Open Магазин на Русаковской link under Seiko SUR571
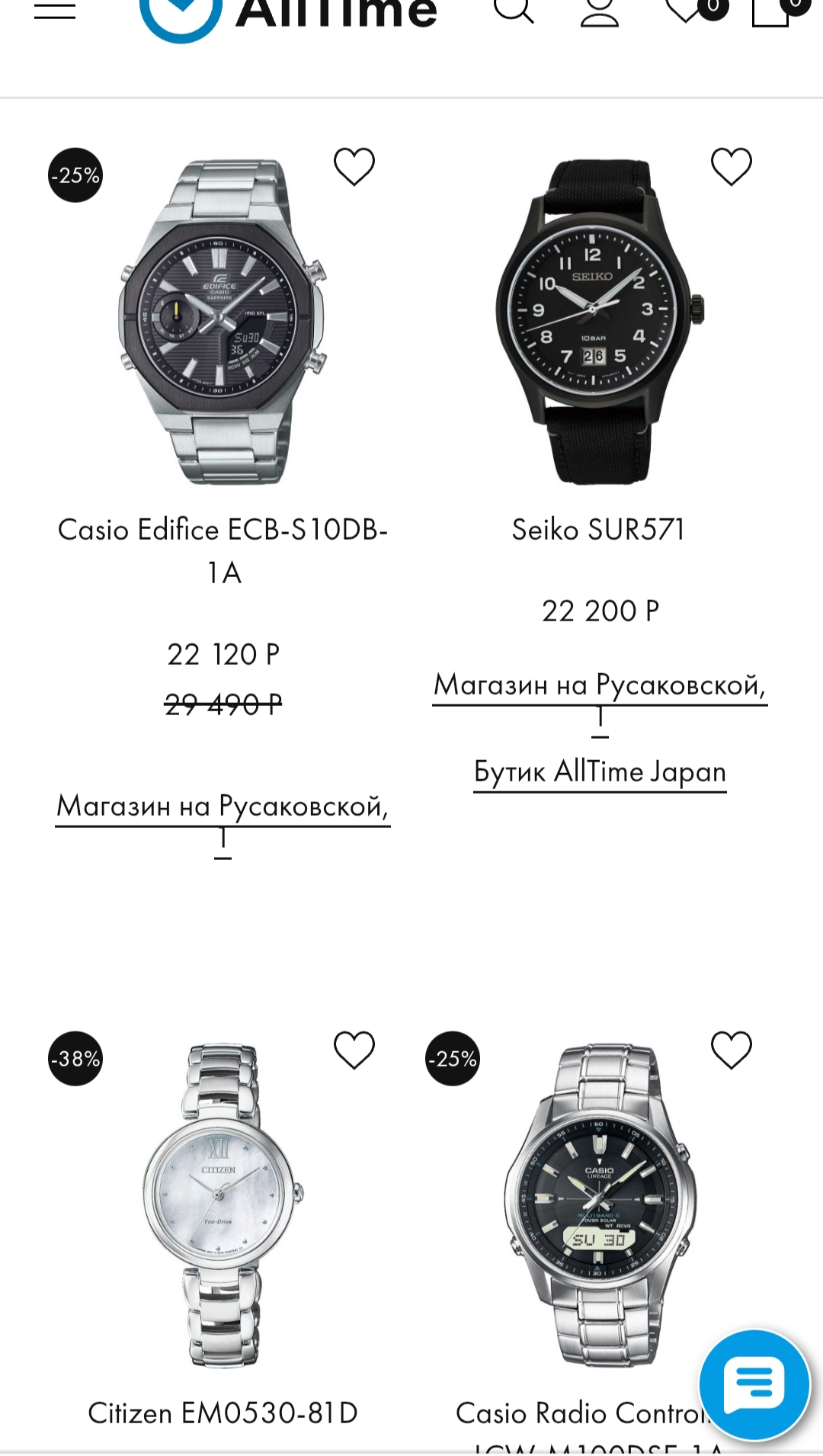Viewport: 823px width, 1456px height. coord(600,685)
